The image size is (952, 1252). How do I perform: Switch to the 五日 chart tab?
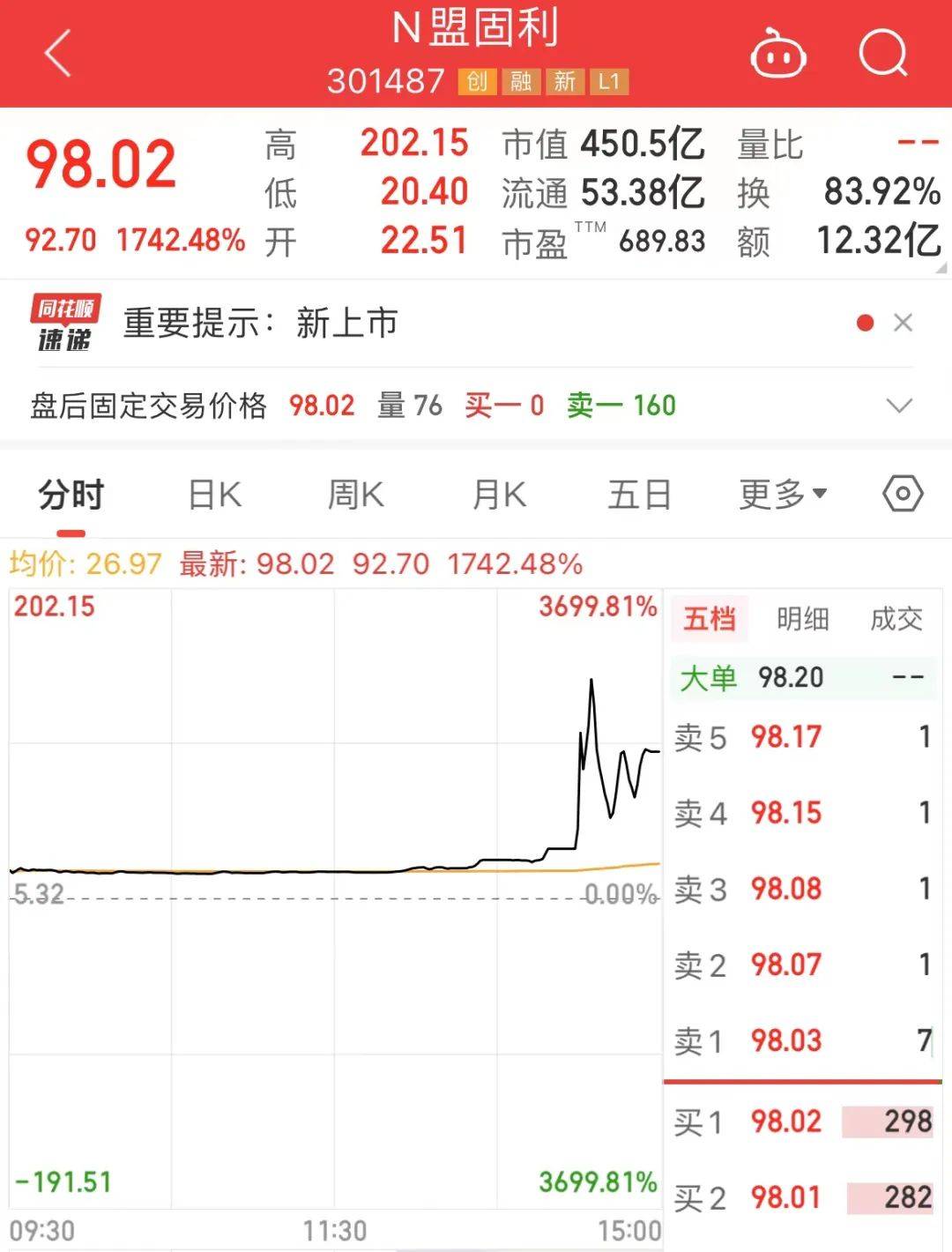click(x=639, y=495)
